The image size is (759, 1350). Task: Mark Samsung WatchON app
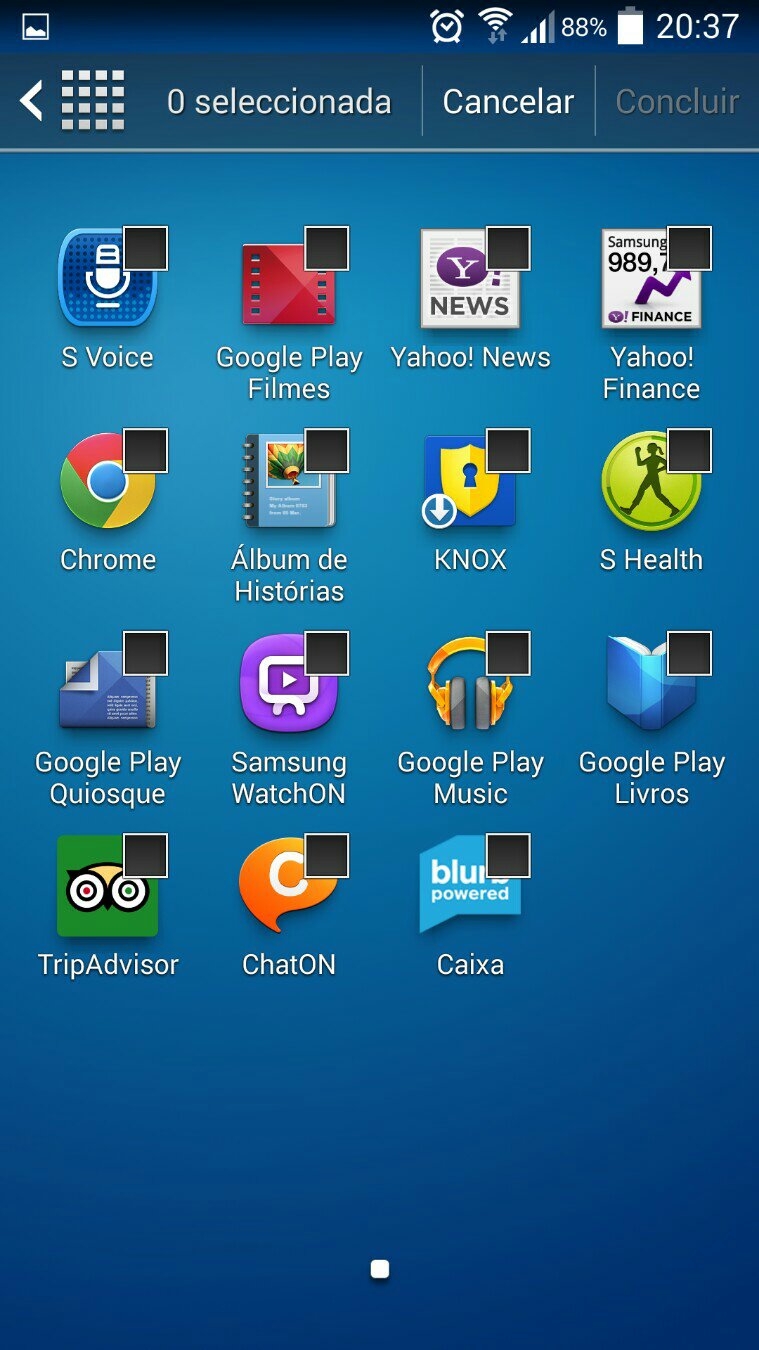click(x=326, y=653)
